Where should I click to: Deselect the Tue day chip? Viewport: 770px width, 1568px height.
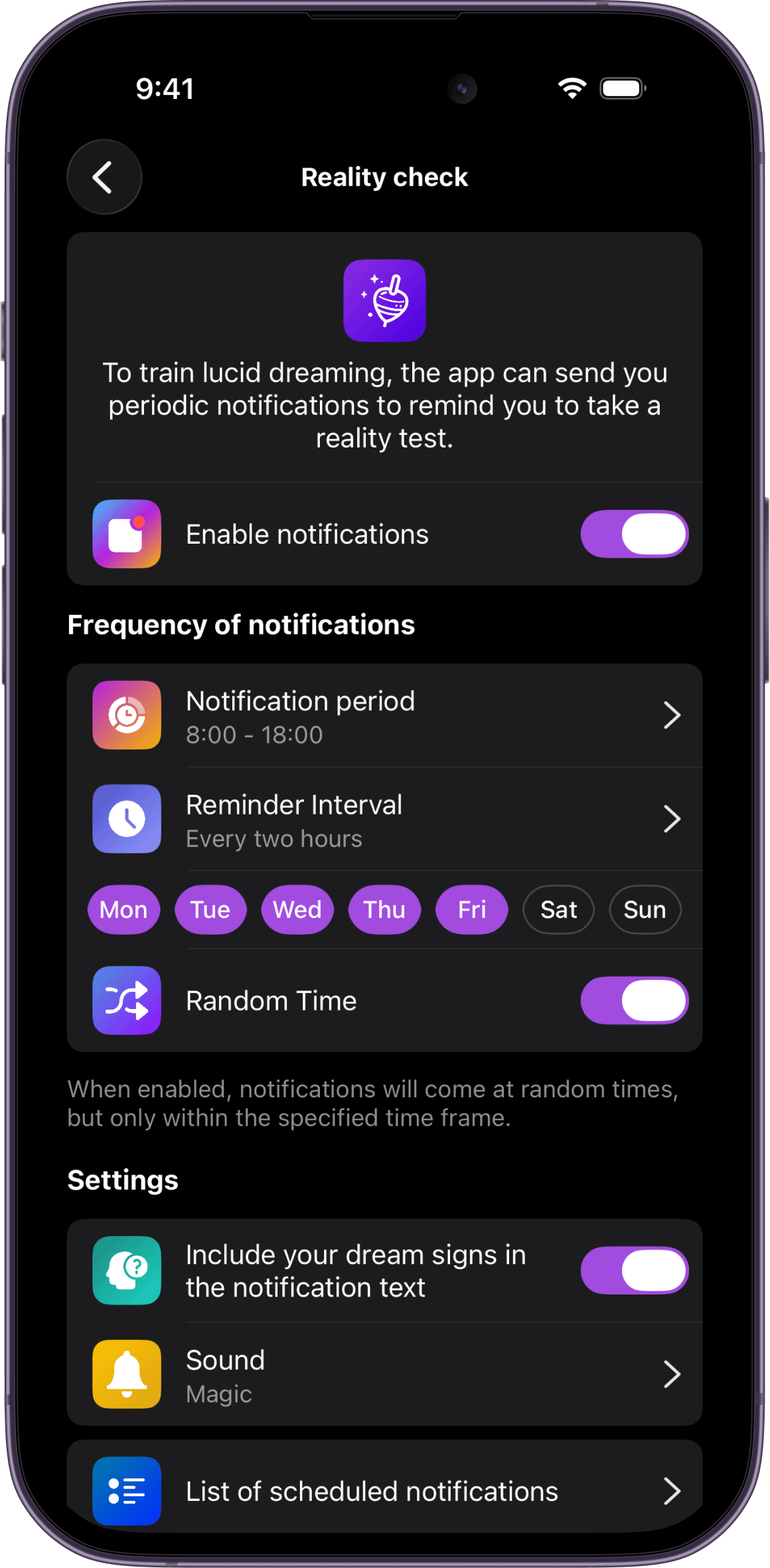pos(210,909)
